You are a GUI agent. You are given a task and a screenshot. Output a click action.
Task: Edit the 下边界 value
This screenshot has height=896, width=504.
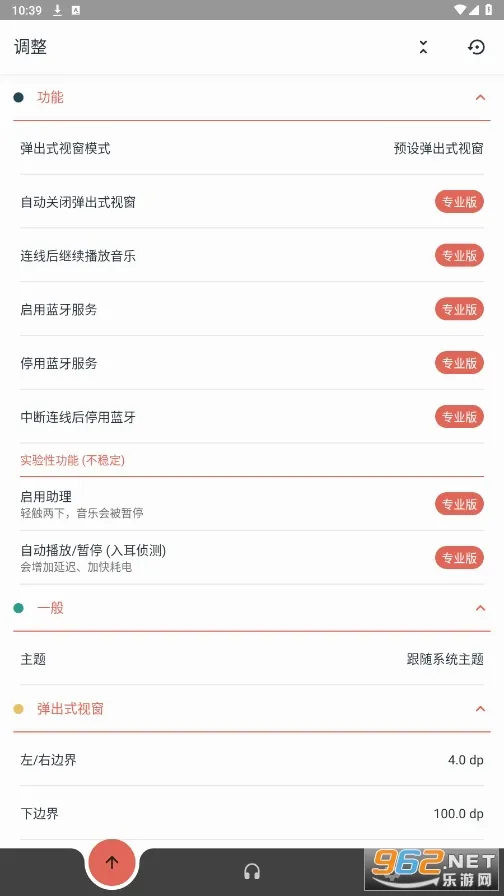tap(252, 814)
